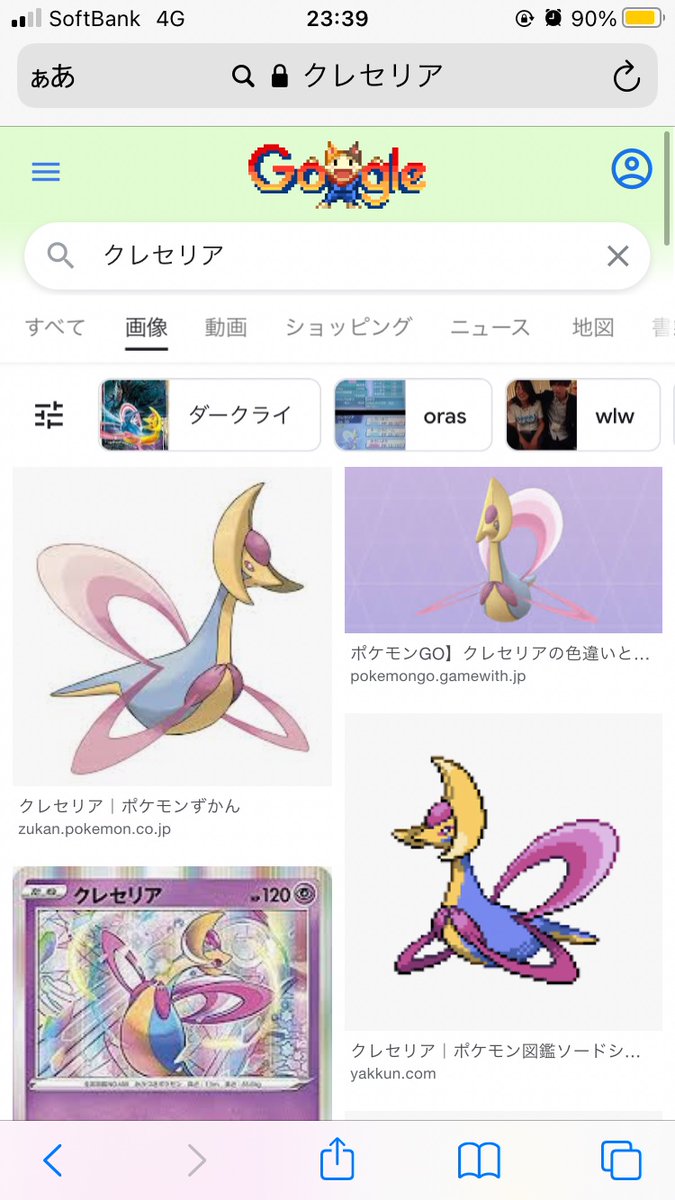This screenshot has width=675, height=1200.
Task: Share this page from Safari toolbar
Action: [x=337, y=1160]
